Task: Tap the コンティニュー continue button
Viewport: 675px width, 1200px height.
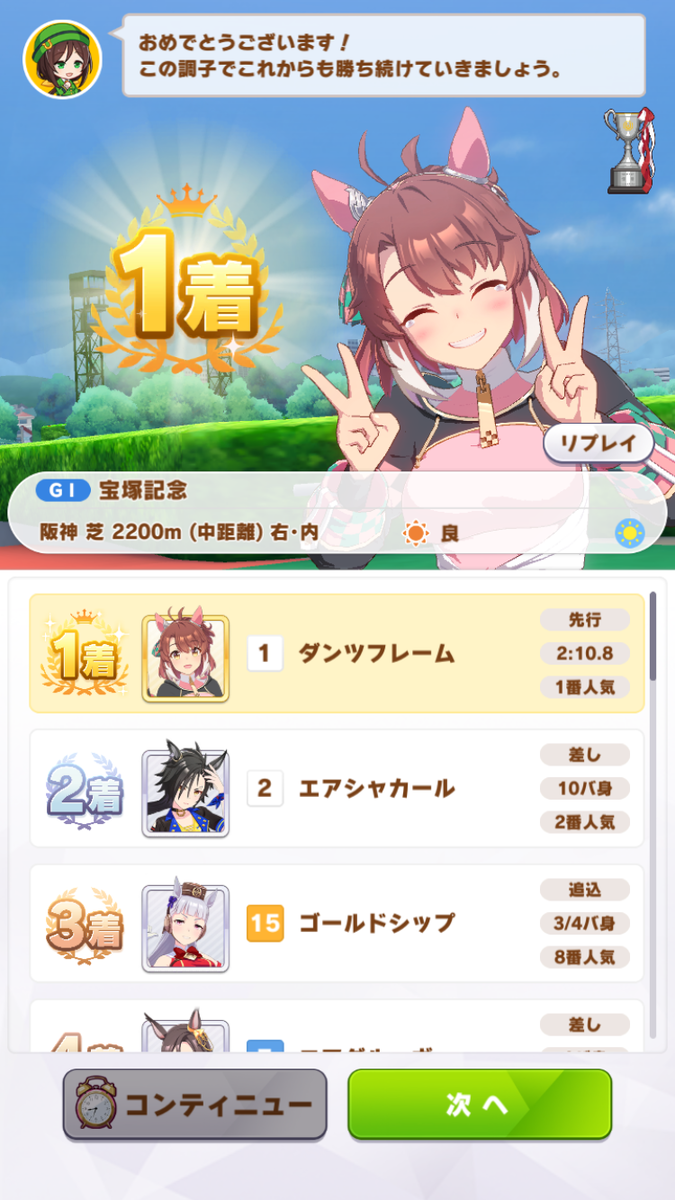Action: (x=195, y=1104)
